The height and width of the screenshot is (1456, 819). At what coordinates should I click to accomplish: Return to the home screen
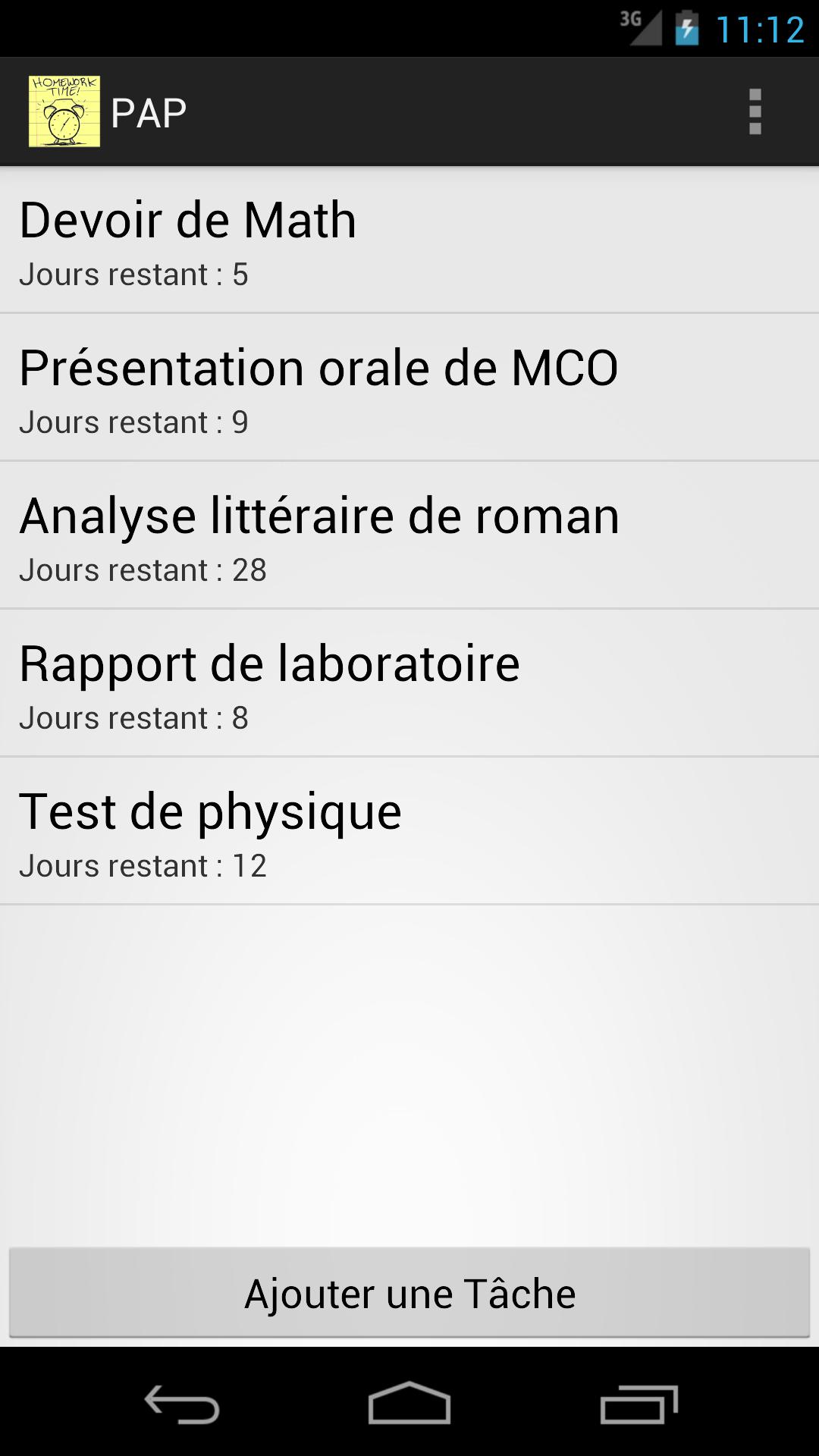[x=409, y=1404]
